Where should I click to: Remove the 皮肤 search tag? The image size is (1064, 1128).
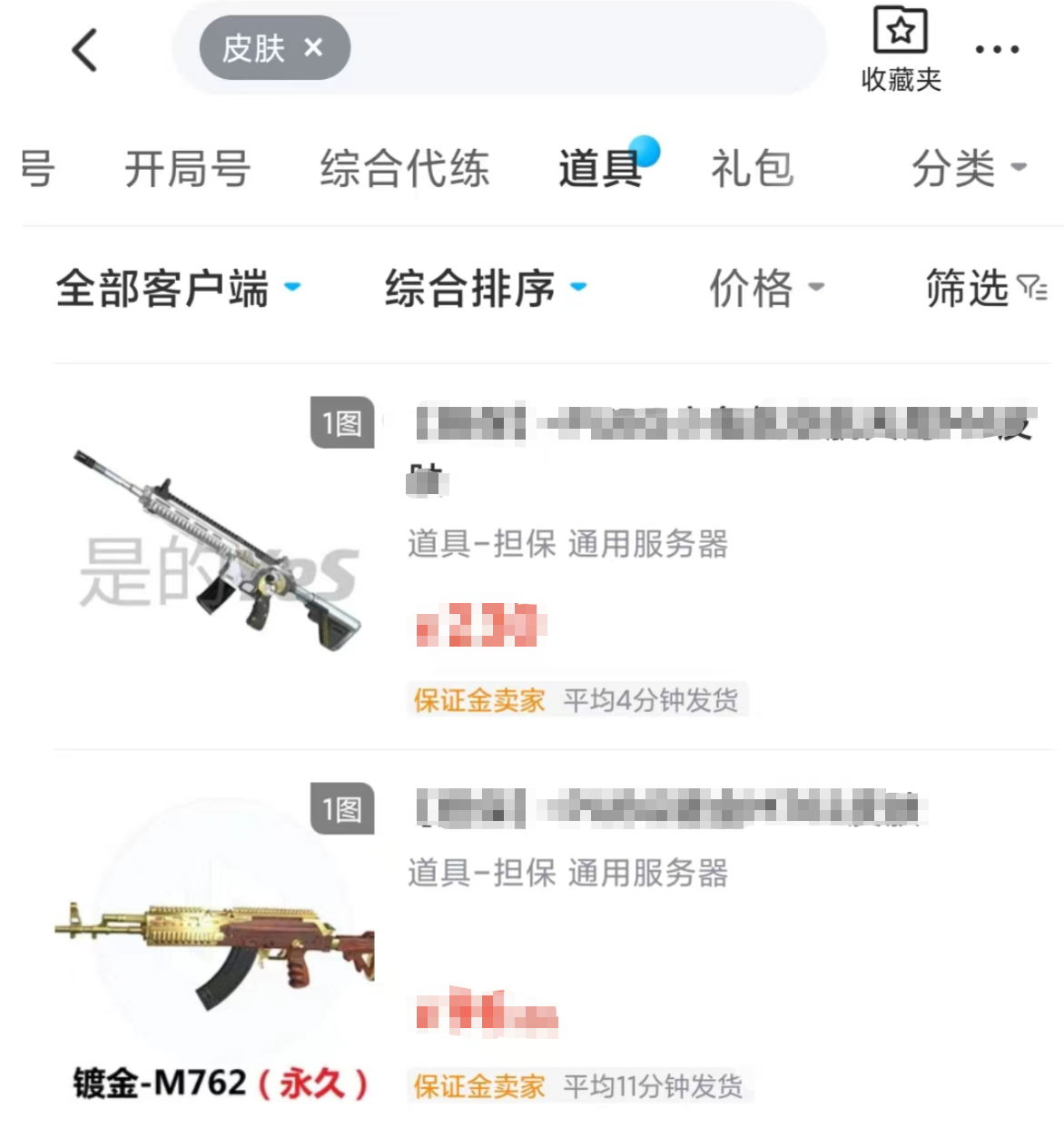coord(313,47)
